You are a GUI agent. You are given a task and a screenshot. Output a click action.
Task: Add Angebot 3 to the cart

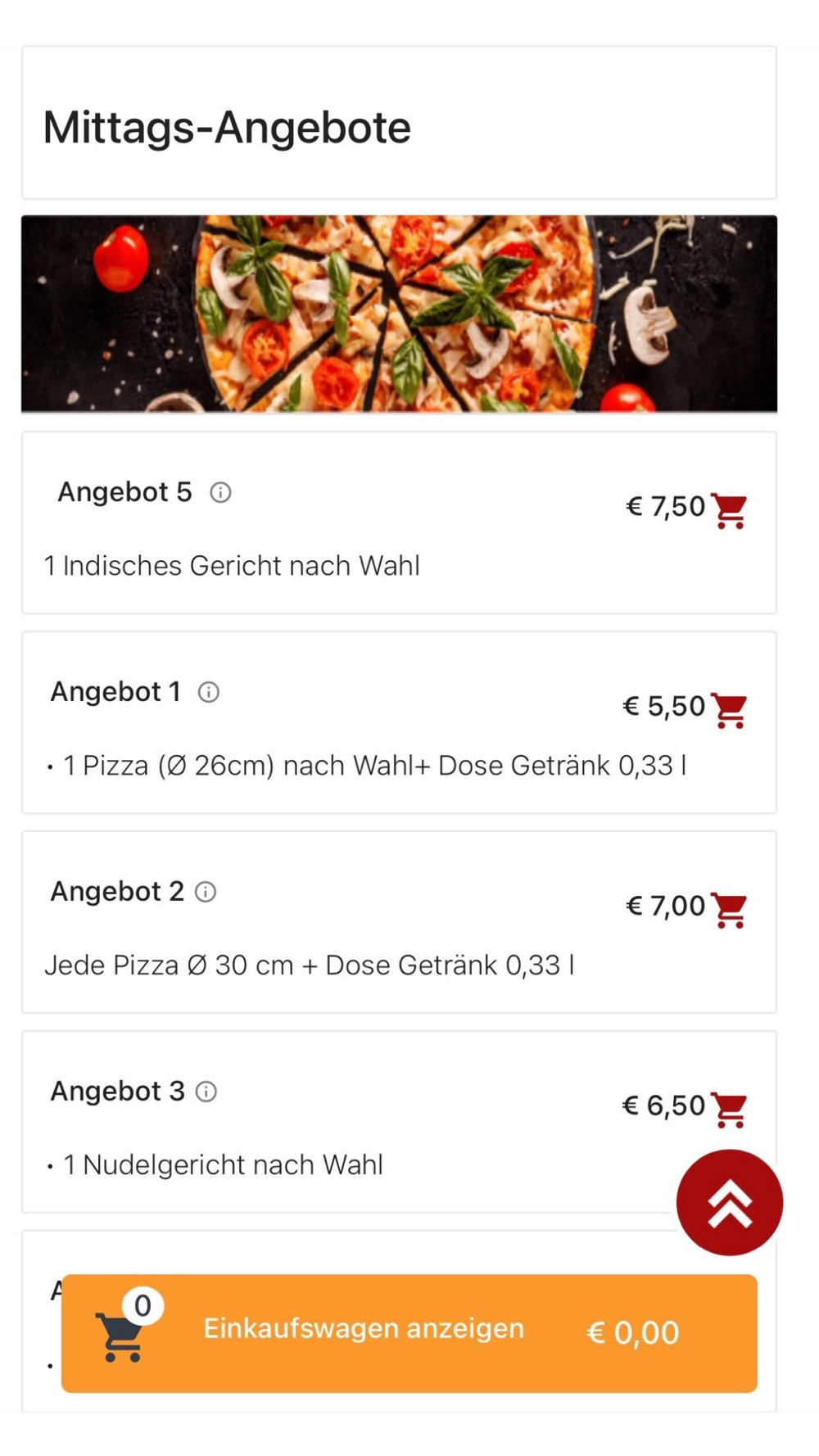(x=728, y=1110)
